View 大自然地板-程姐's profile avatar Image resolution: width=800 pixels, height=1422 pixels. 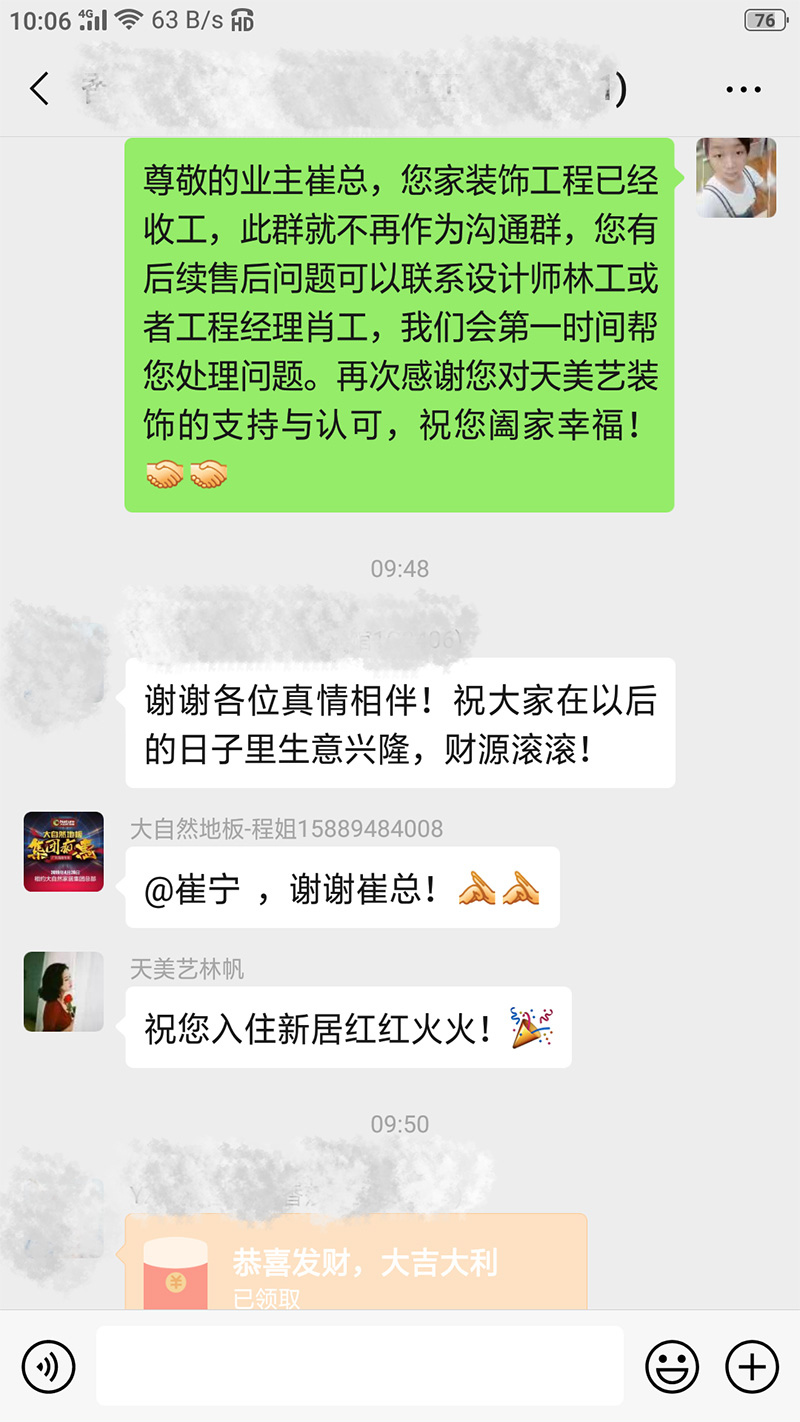[x=64, y=851]
